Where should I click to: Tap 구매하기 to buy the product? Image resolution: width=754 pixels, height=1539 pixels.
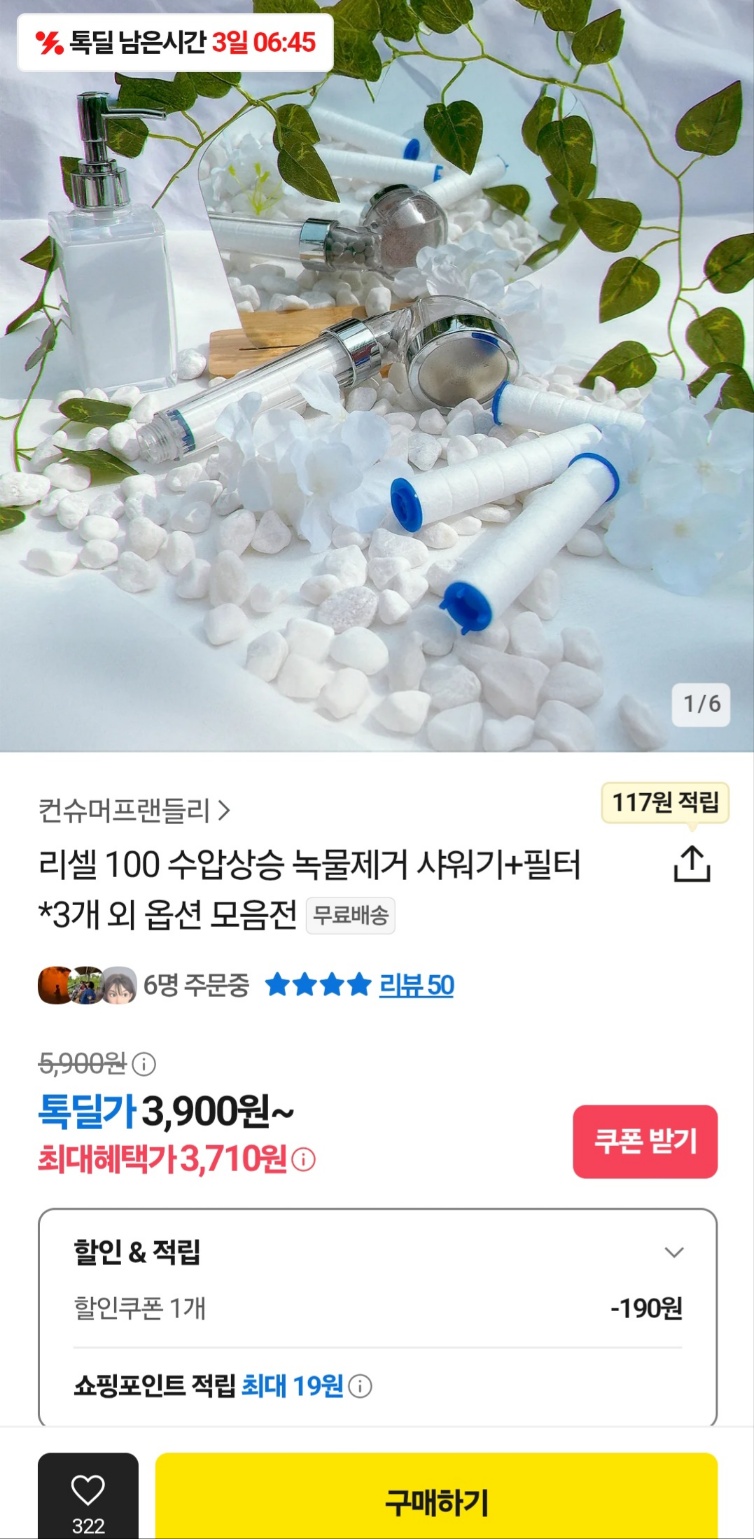click(436, 1502)
